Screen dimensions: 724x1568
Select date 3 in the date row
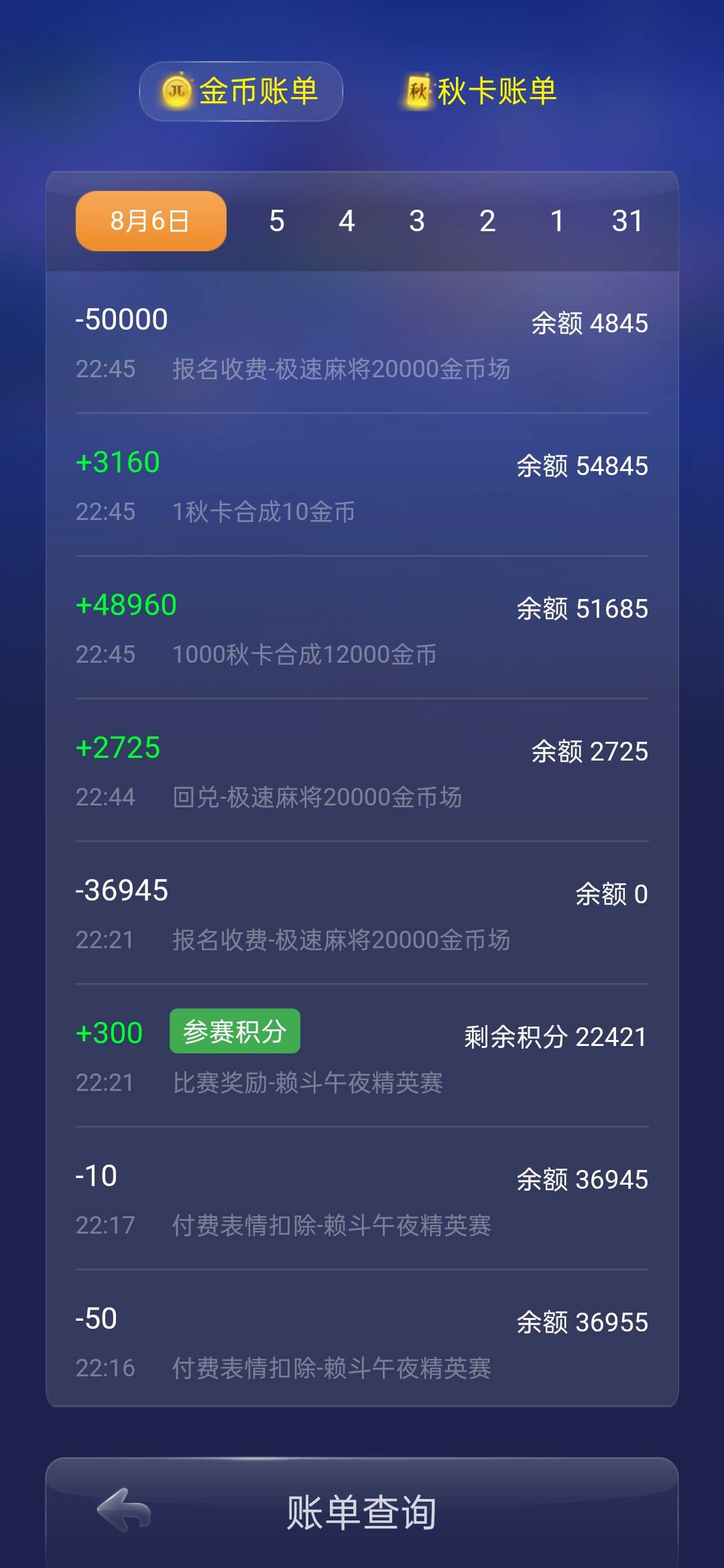point(417,220)
